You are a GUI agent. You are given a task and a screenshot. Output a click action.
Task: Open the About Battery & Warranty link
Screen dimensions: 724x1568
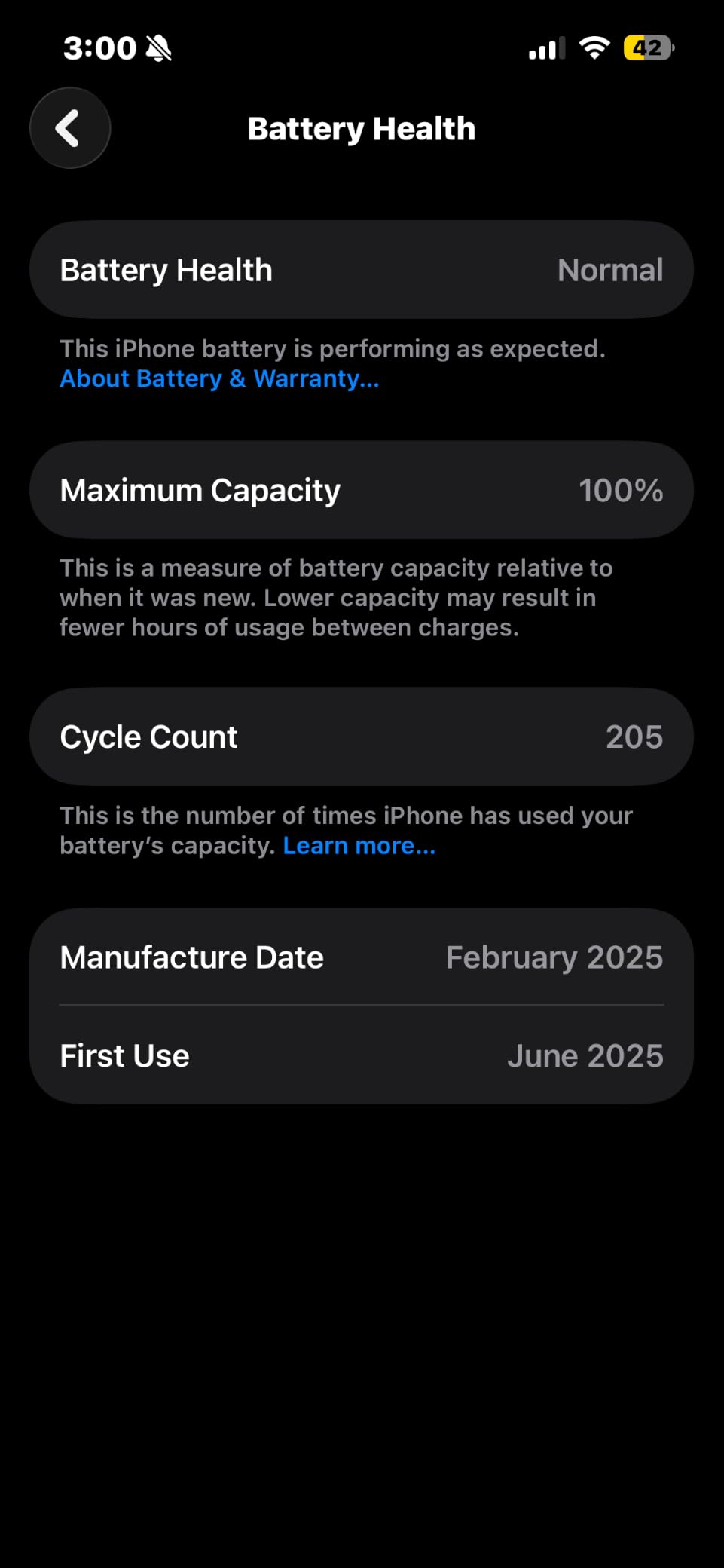point(219,378)
